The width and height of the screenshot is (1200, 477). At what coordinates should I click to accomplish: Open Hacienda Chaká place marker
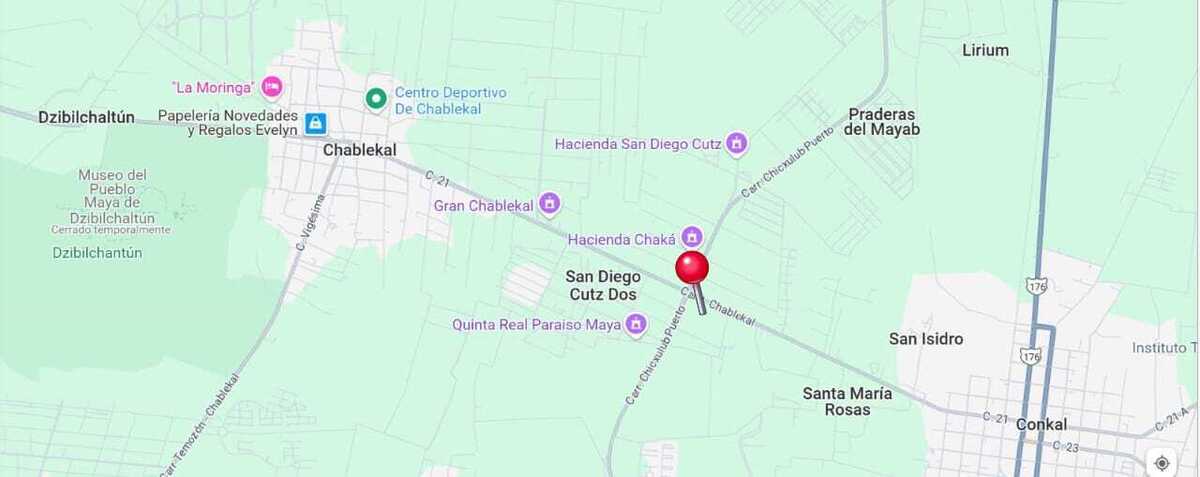[x=691, y=238]
